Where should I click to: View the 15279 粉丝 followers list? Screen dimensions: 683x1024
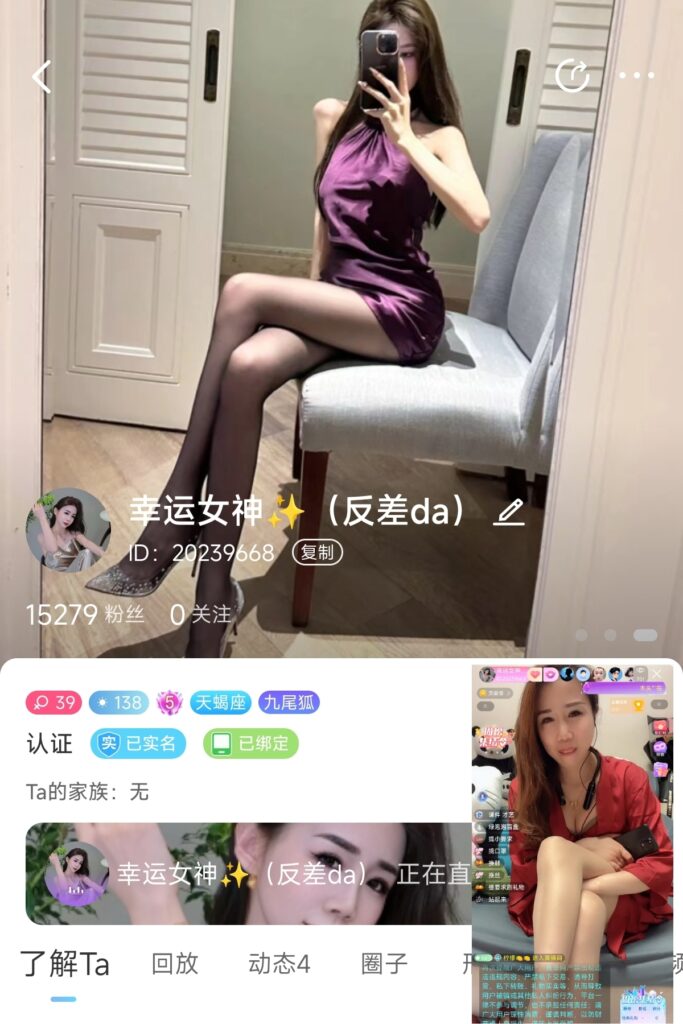[85, 614]
